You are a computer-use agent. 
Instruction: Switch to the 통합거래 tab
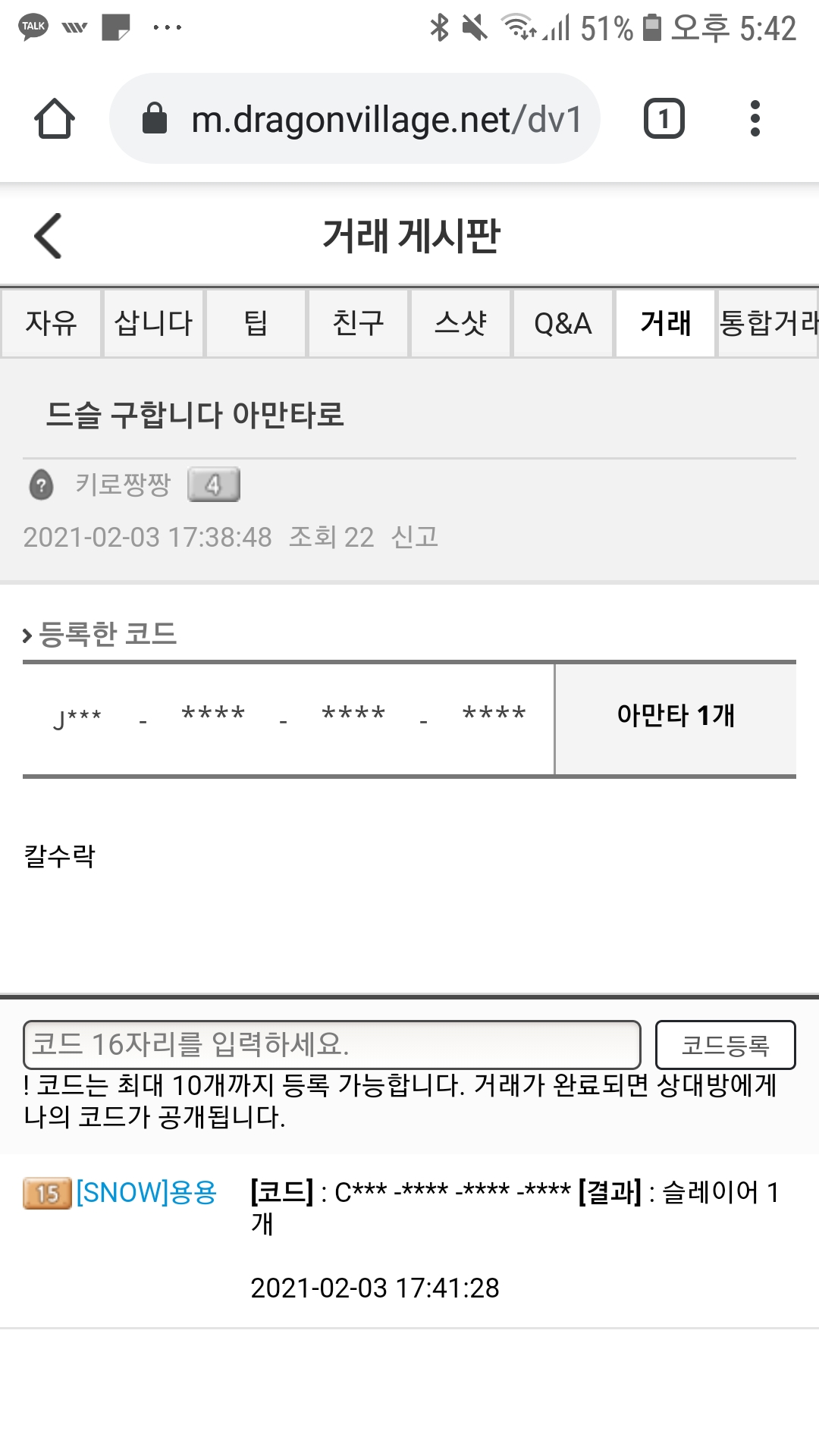(767, 324)
